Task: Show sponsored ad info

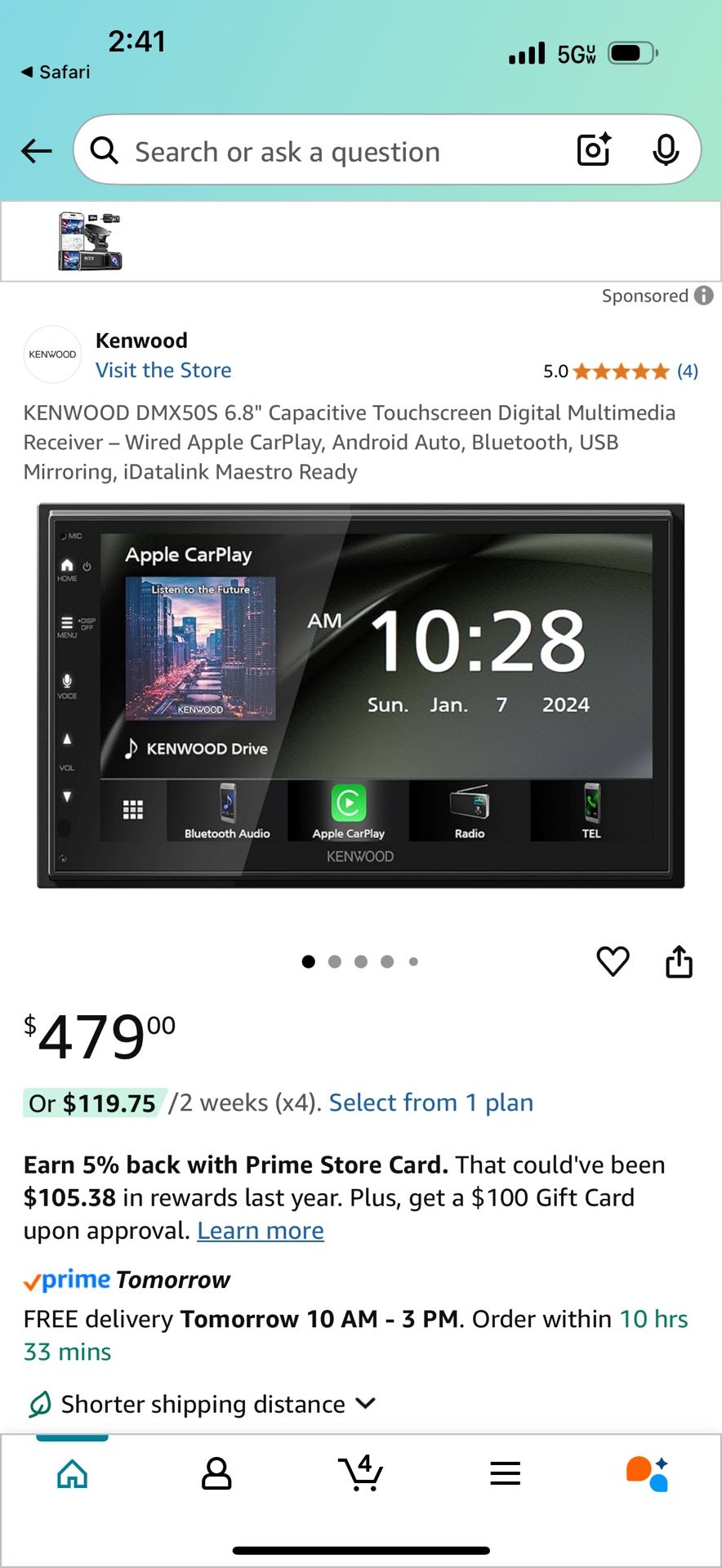Action: coord(703,296)
